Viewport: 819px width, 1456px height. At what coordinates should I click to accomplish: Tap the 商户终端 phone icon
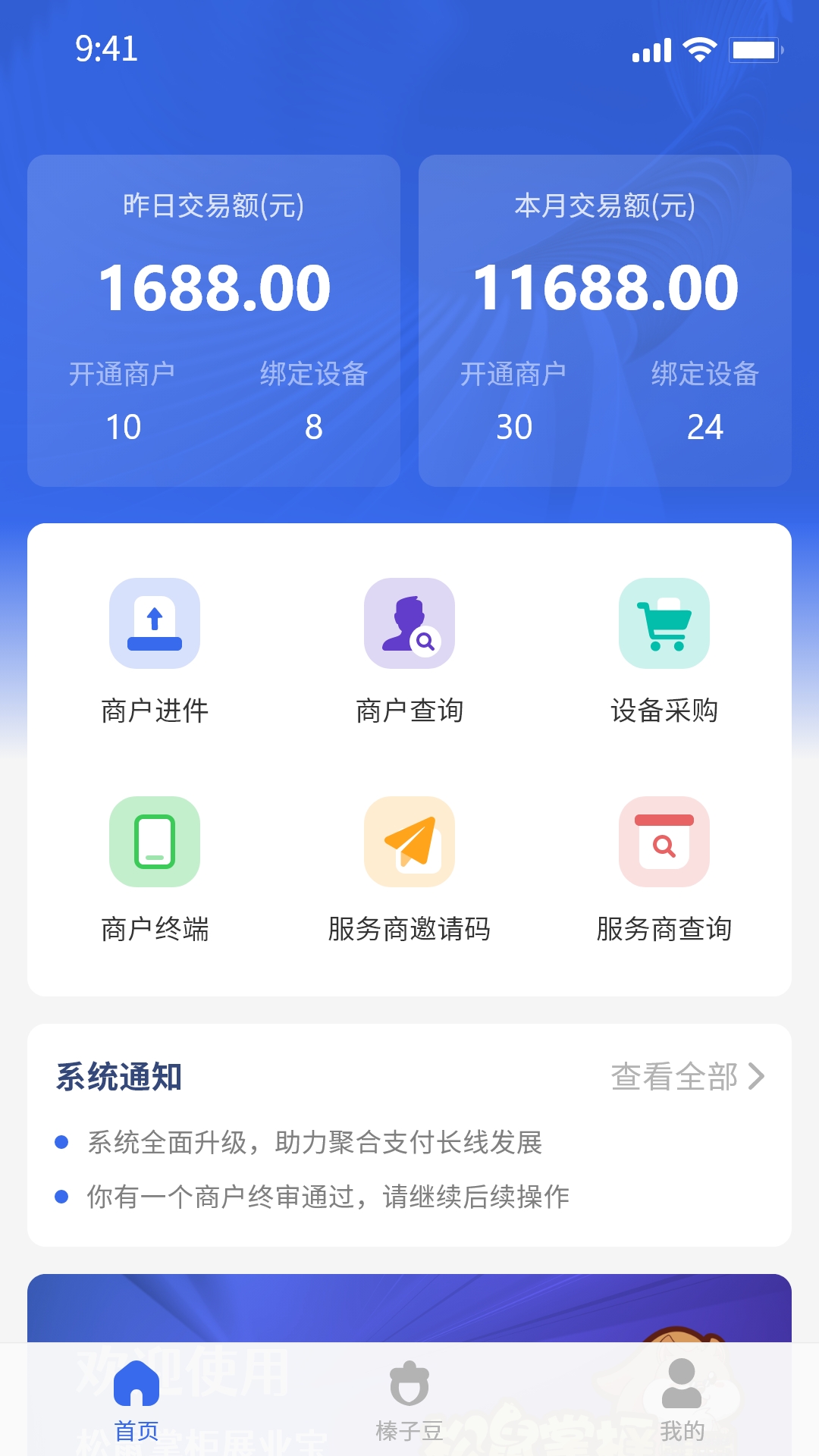154,842
